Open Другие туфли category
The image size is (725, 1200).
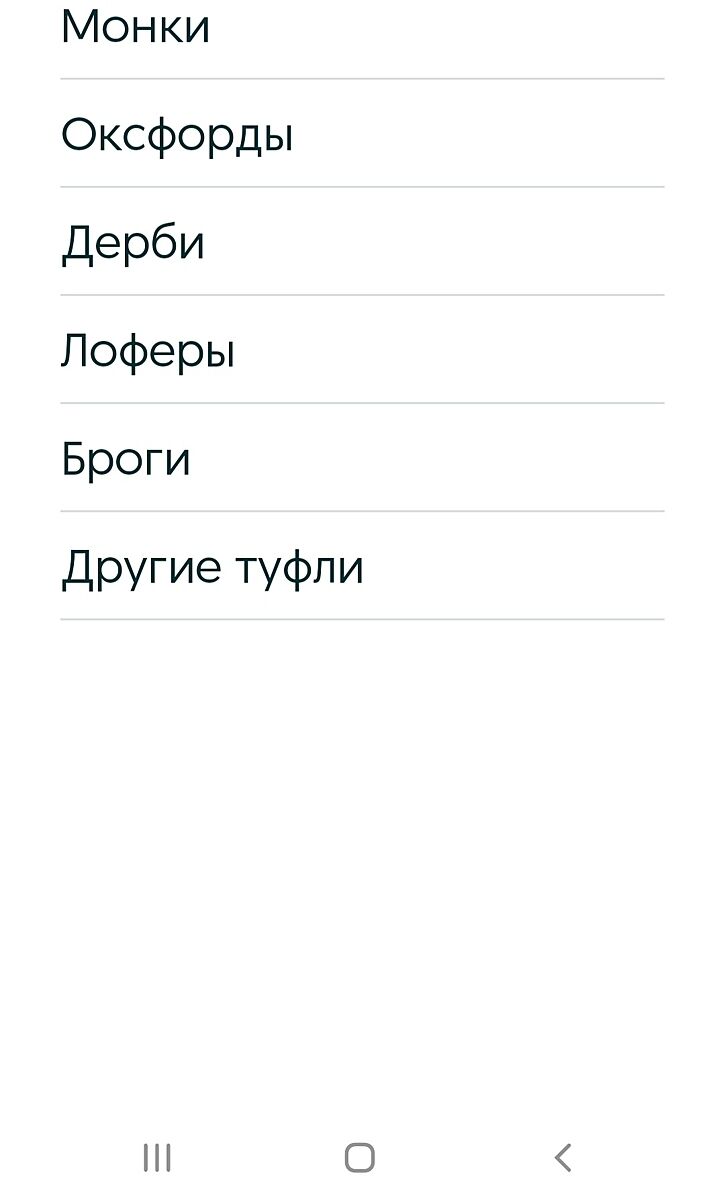tap(212, 567)
